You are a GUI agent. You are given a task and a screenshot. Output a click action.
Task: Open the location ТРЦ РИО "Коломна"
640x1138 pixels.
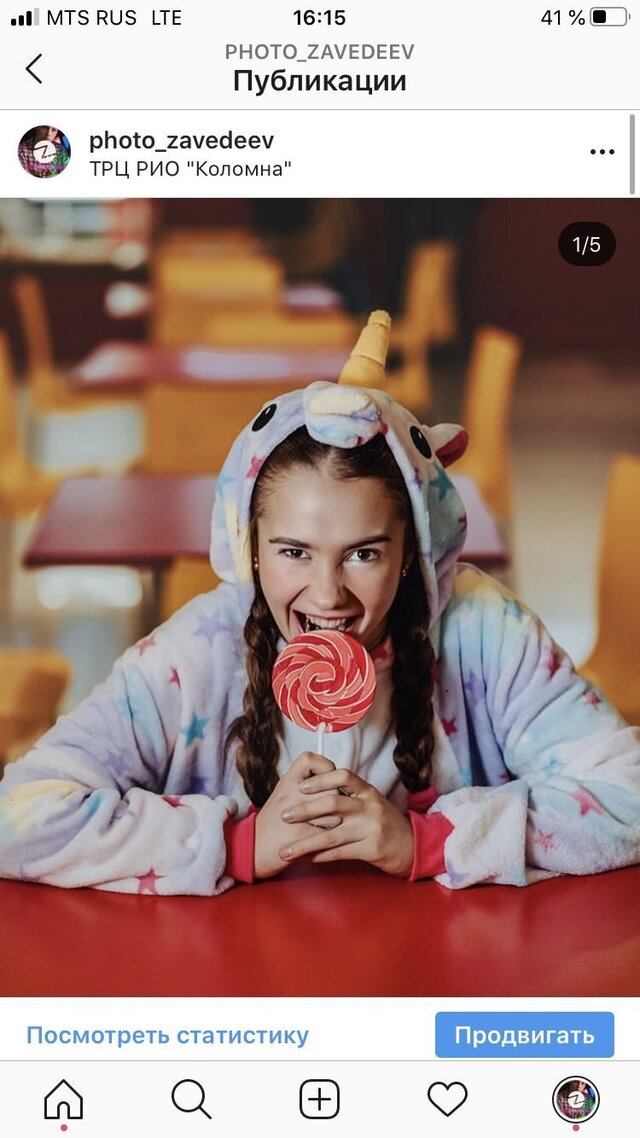pyautogui.click(x=190, y=168)
